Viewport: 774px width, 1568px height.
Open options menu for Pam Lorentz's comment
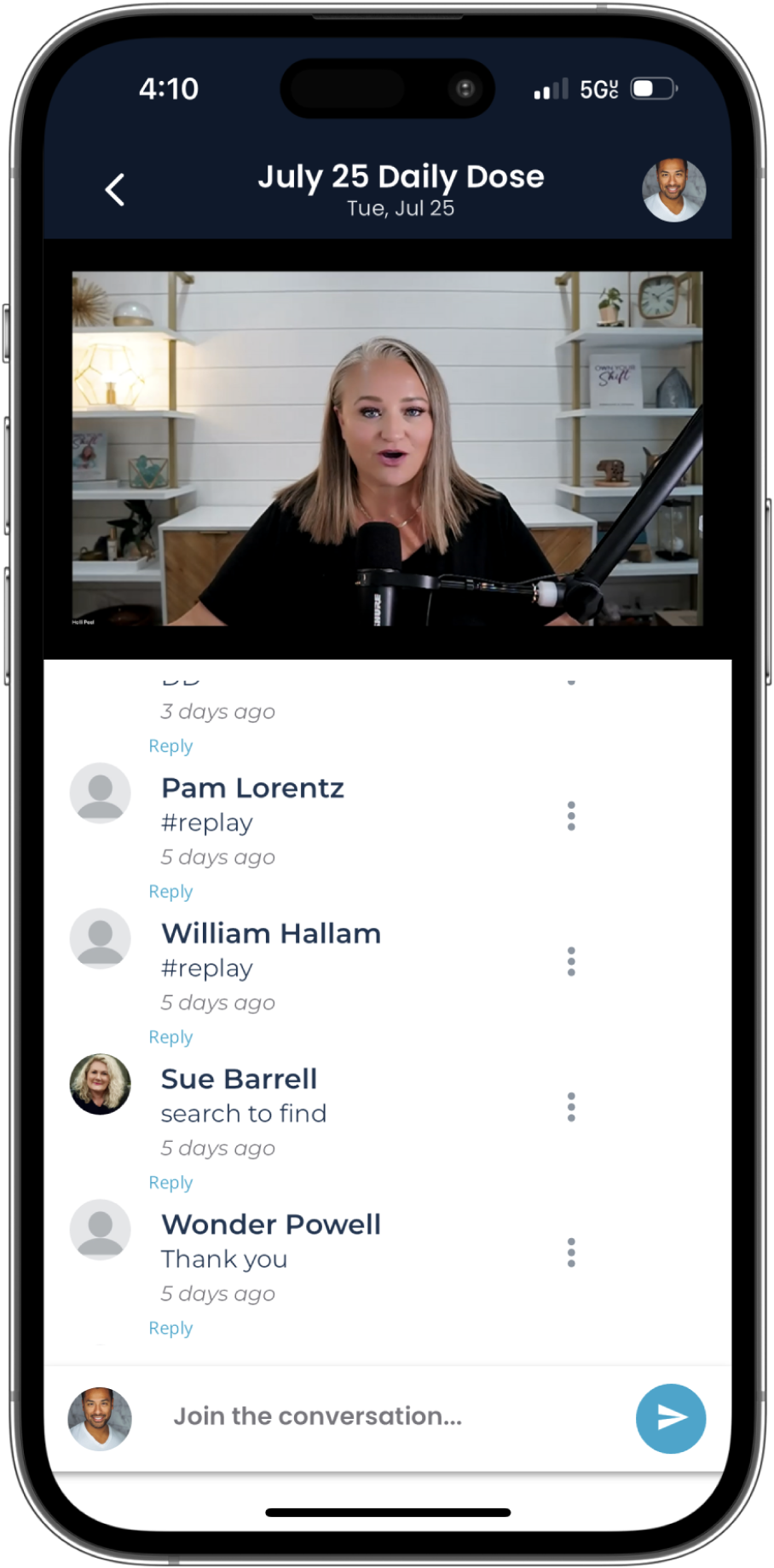coord(571,816)
